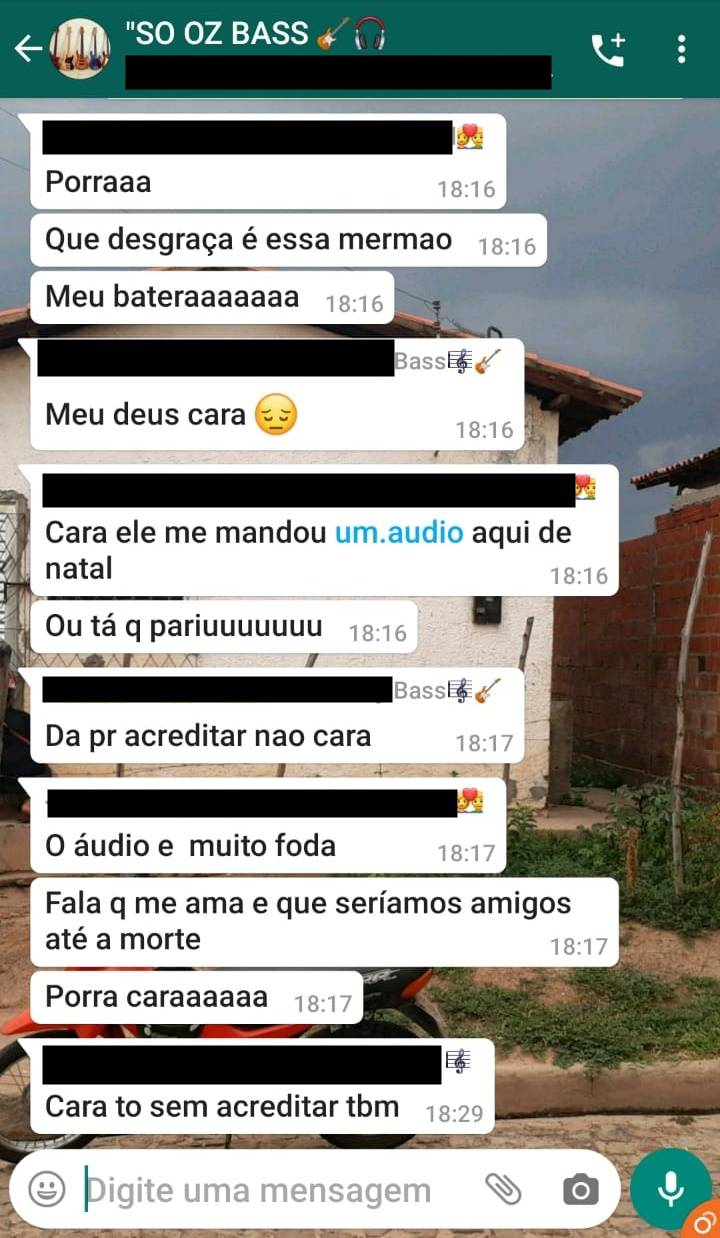This screenshot has width=720, height=1238.
Task: Open the group profile picture
Action: point(79,48)
